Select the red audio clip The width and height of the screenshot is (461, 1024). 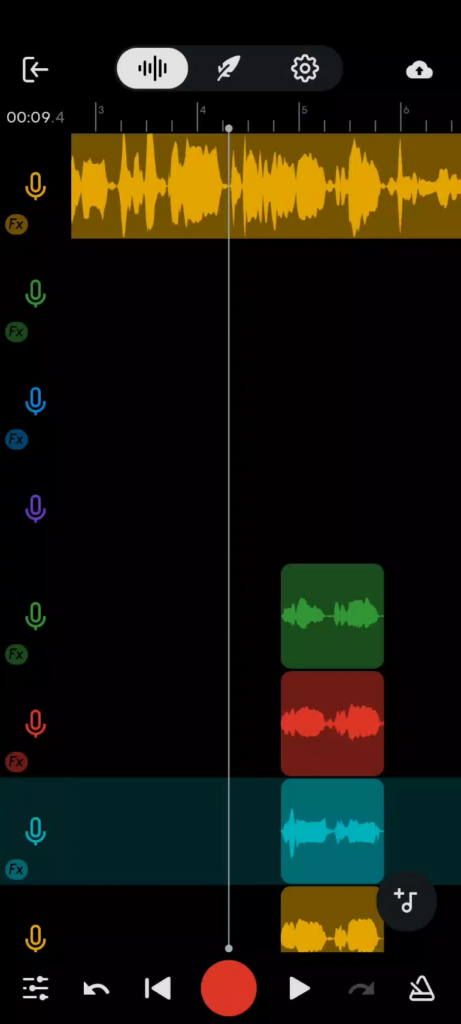332,724
